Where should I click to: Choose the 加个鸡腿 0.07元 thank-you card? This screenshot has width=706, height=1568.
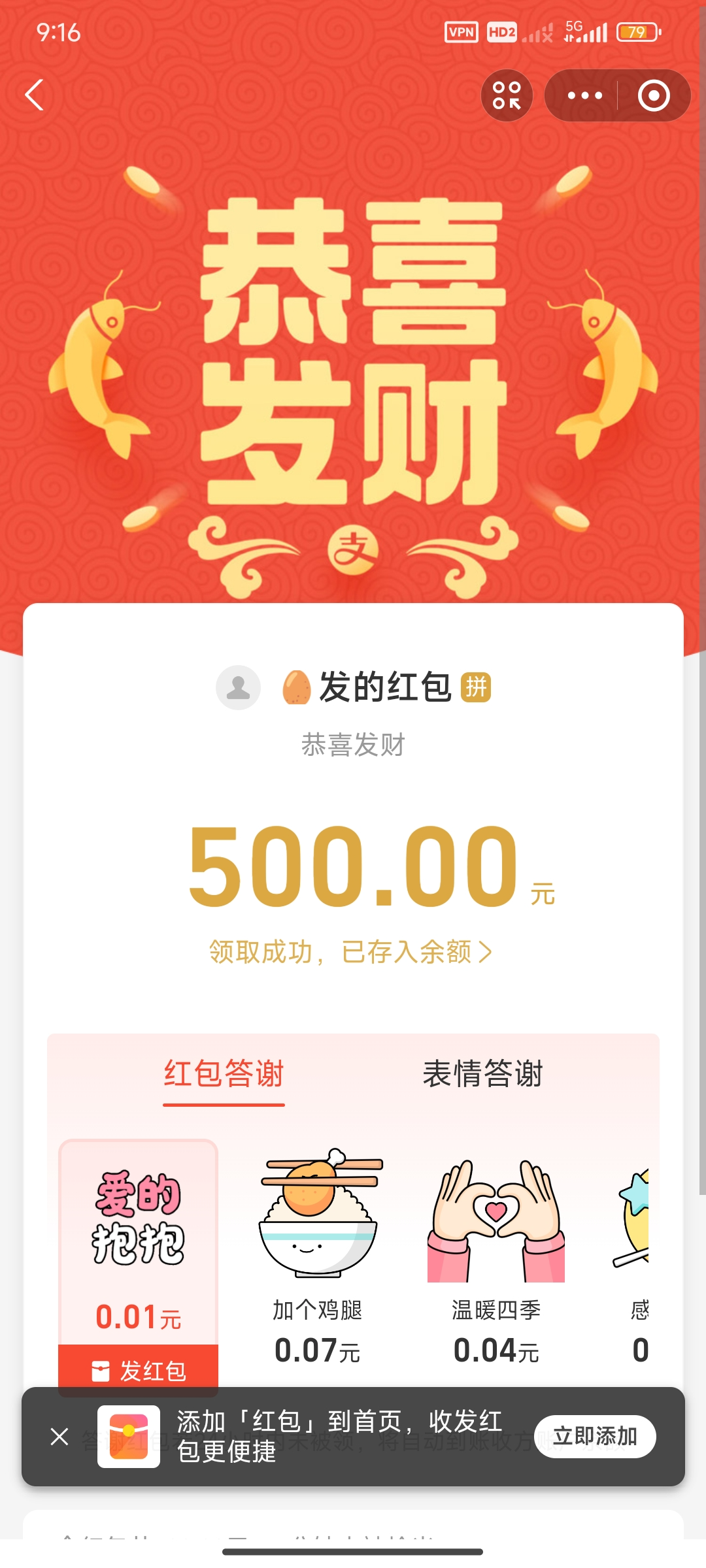[318, 1254]
